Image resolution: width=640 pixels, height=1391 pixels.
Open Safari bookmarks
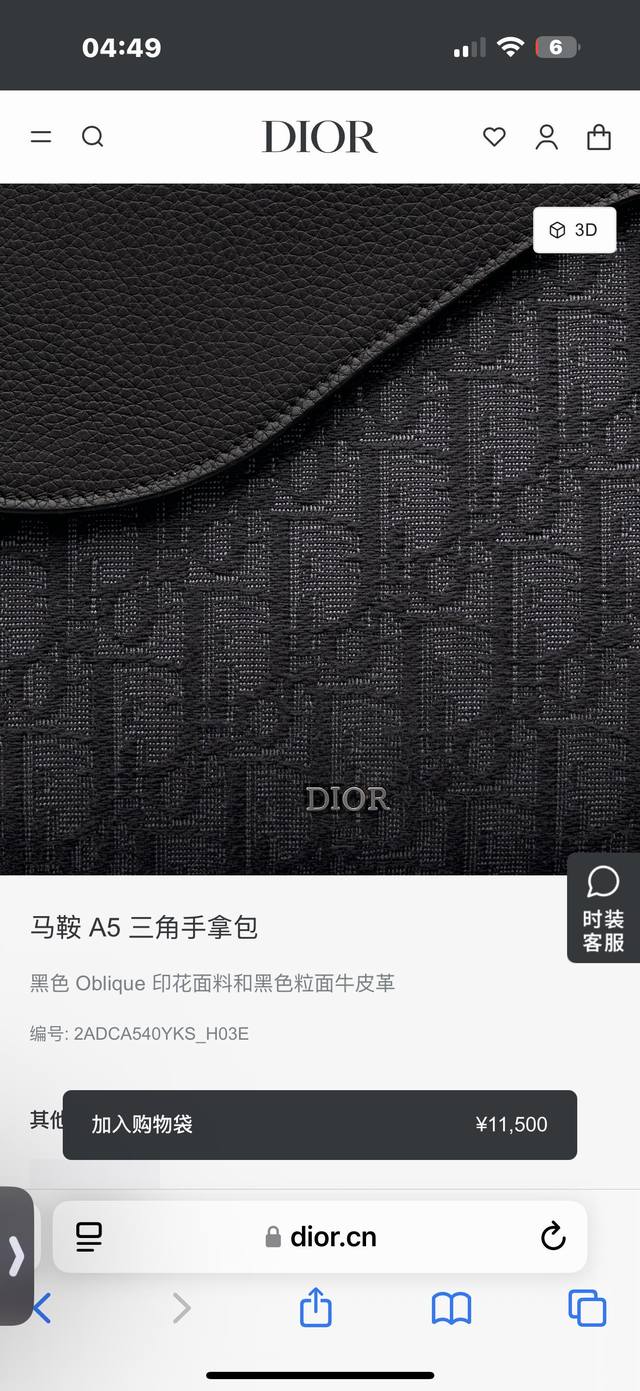coord(451,1307)
